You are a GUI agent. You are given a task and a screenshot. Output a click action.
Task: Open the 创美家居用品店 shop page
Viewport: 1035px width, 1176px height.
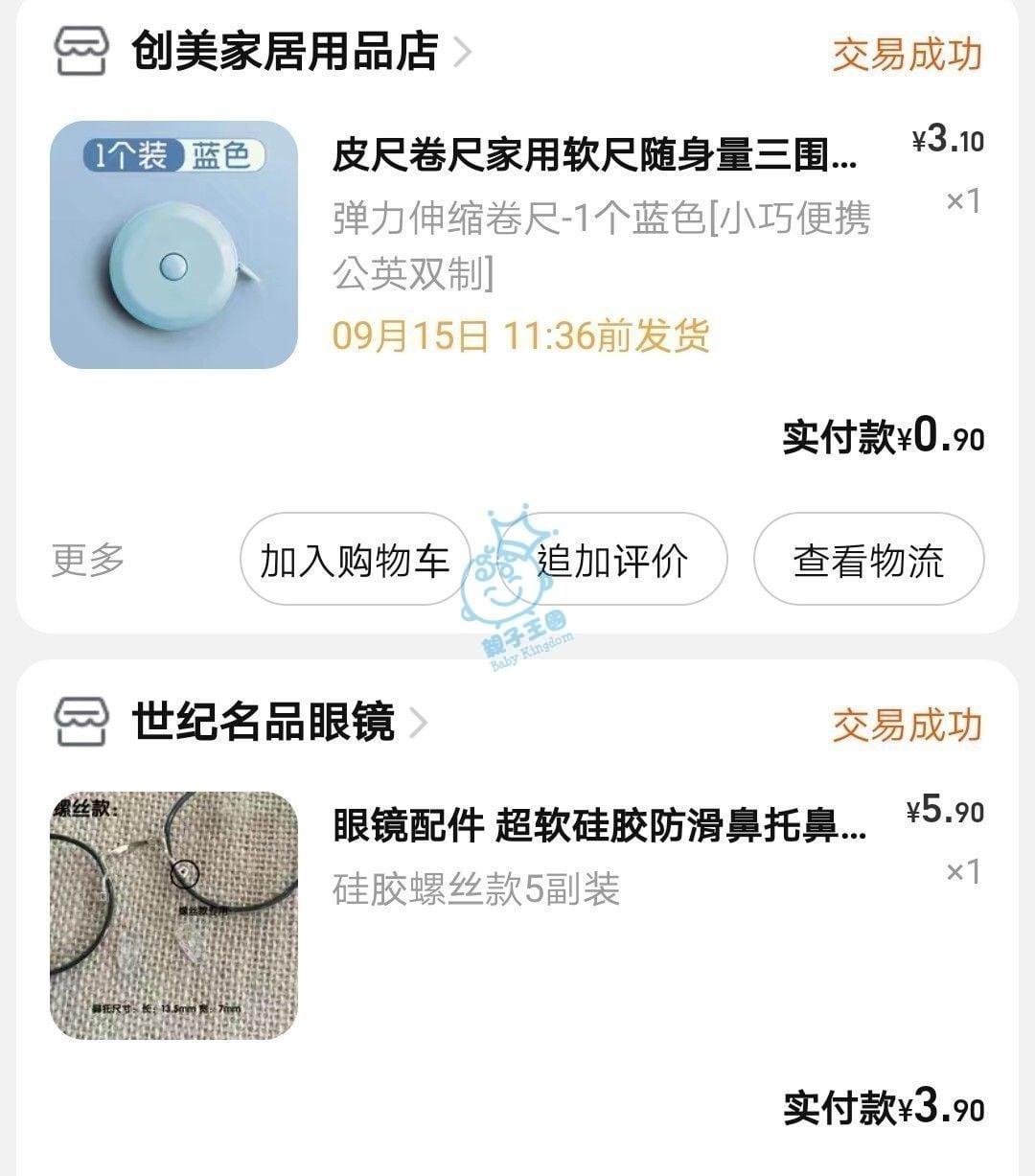tap(285, 52)
